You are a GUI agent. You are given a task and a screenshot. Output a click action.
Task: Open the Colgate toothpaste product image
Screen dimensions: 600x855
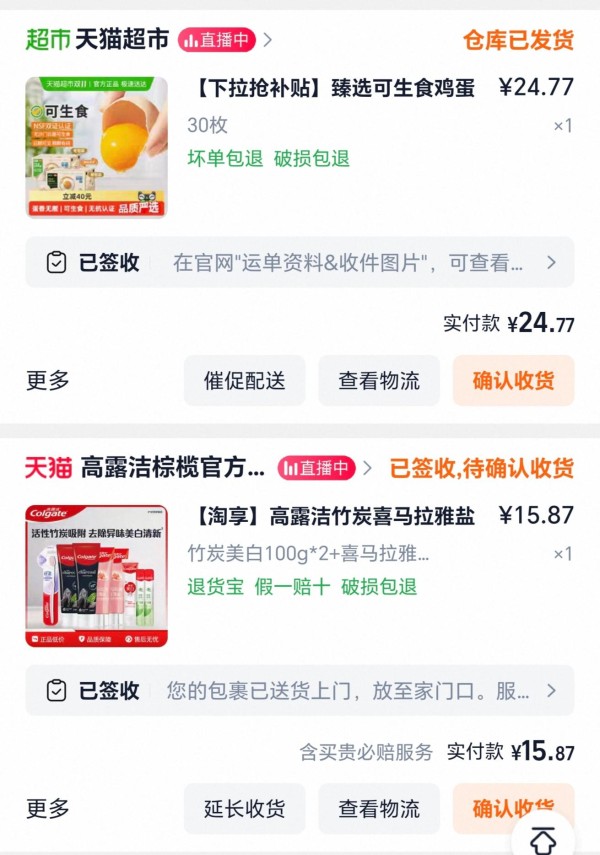pyautogui.click(x=96, y=576)
